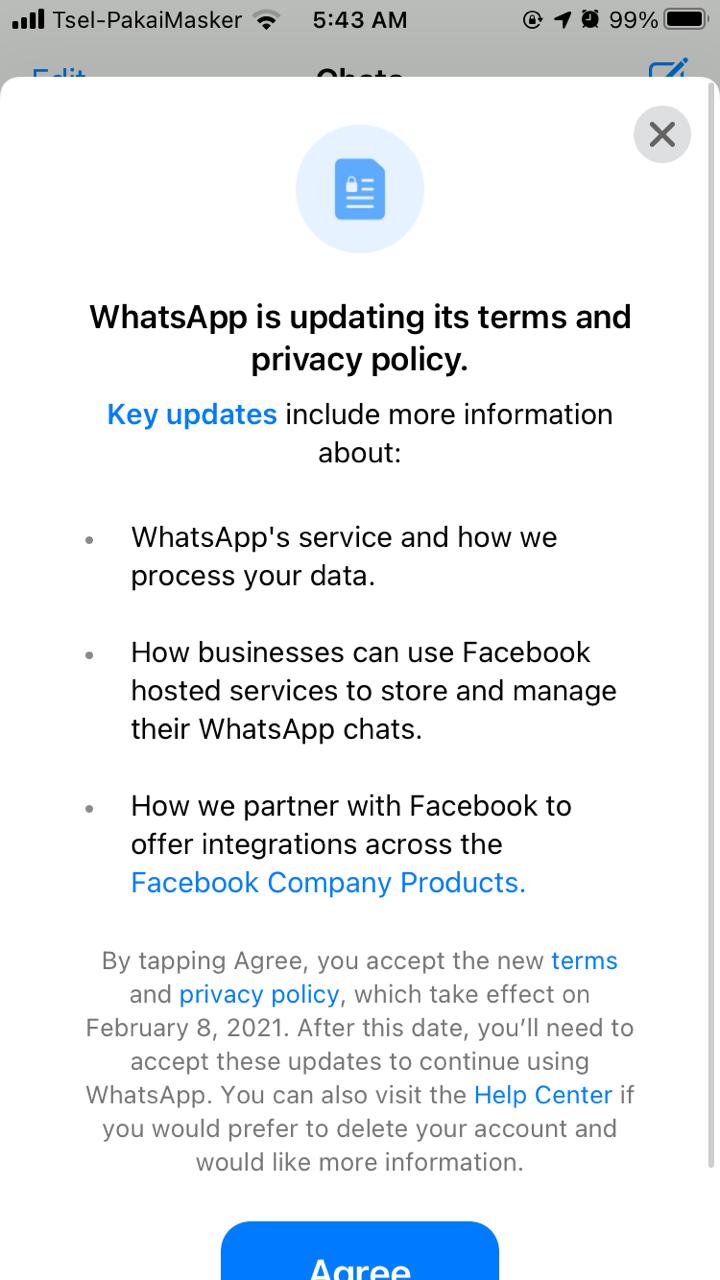Dismiss the terms update dialog
The height and width of the screenshot is (1280, 720).
pos(662,134)
